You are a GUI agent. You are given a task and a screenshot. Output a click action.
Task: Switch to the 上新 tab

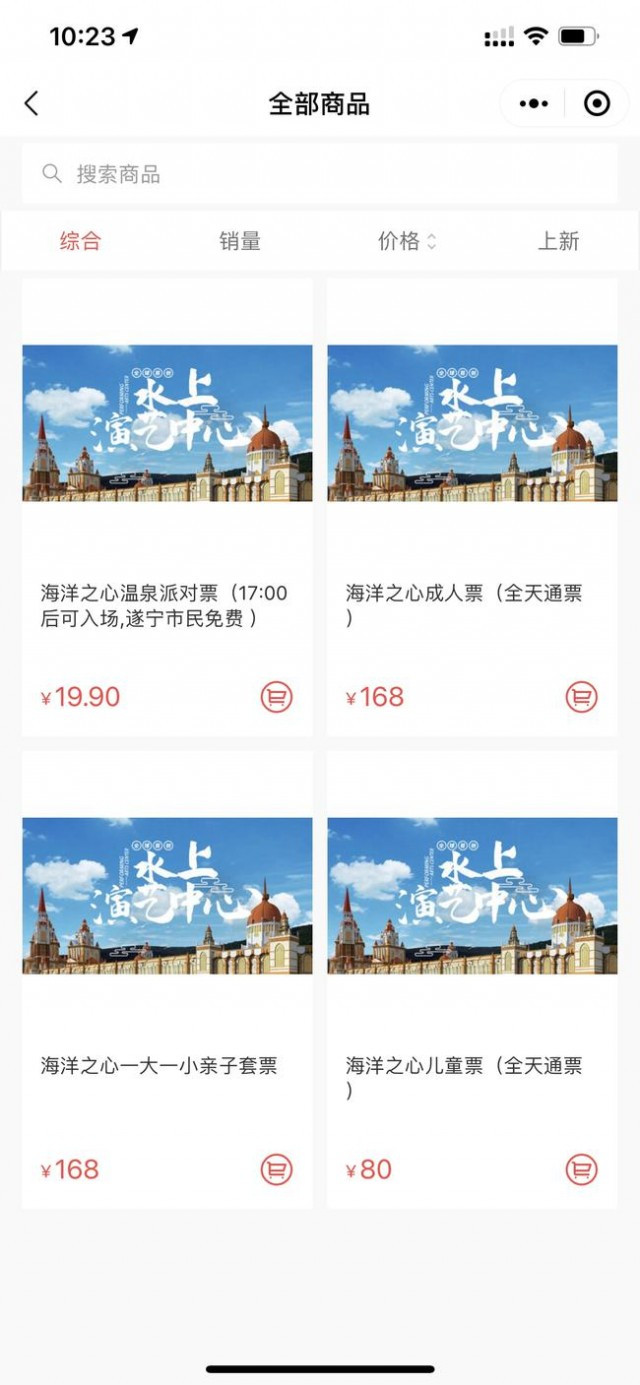click(x=559, y=241)
